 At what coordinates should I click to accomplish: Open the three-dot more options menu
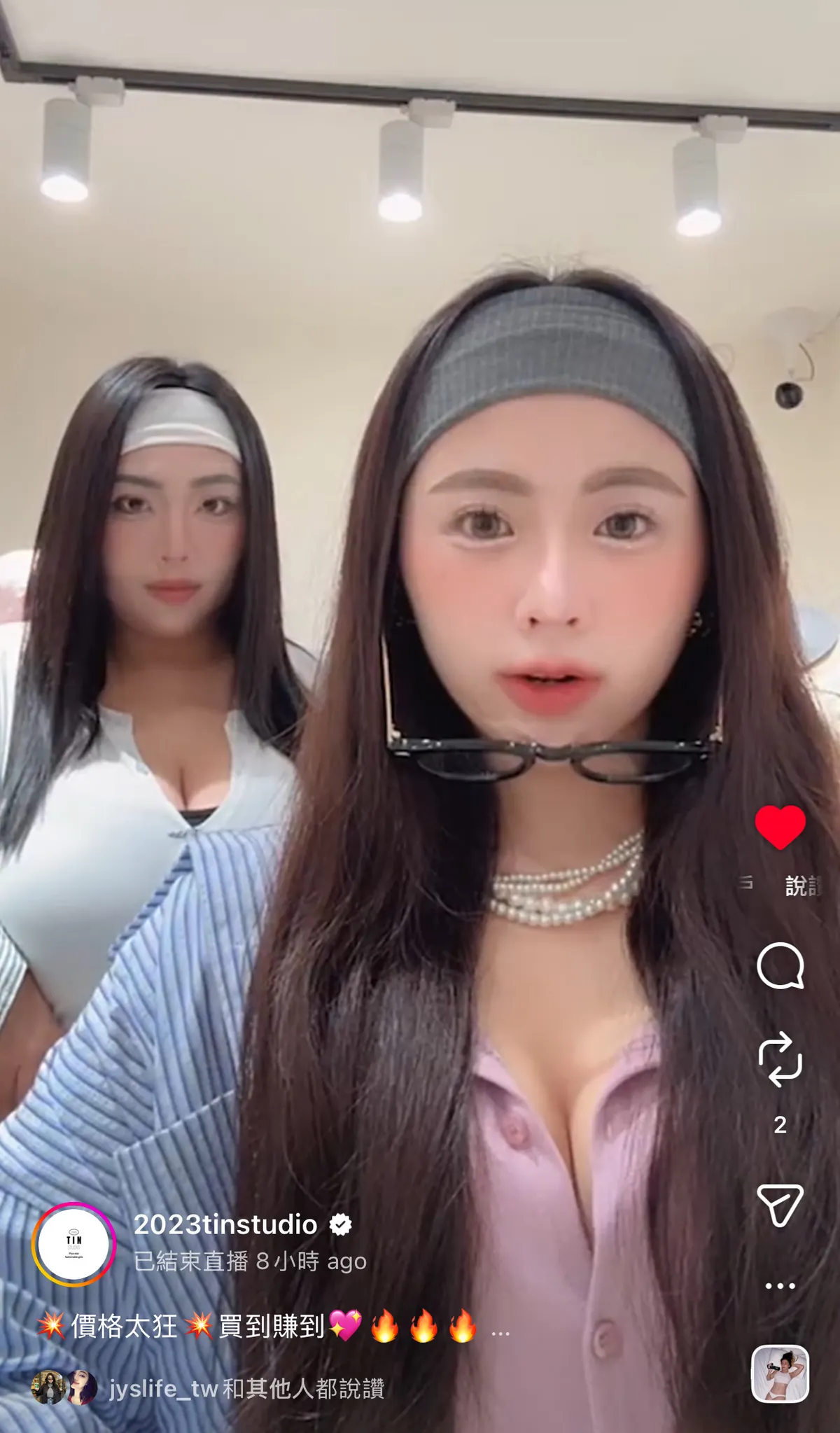click(780, 1286)
